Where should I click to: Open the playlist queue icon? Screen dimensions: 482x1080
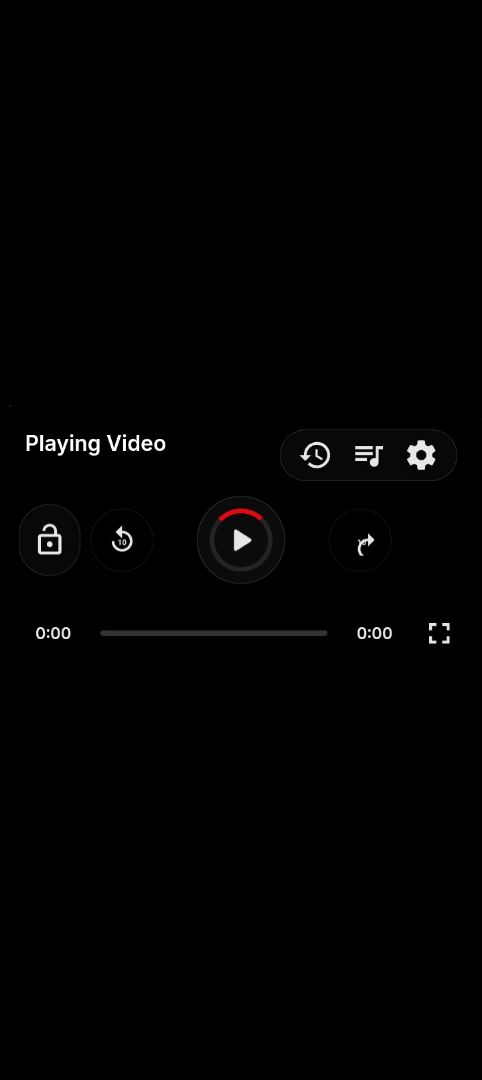pyautogui.click(x=368, y=455)
